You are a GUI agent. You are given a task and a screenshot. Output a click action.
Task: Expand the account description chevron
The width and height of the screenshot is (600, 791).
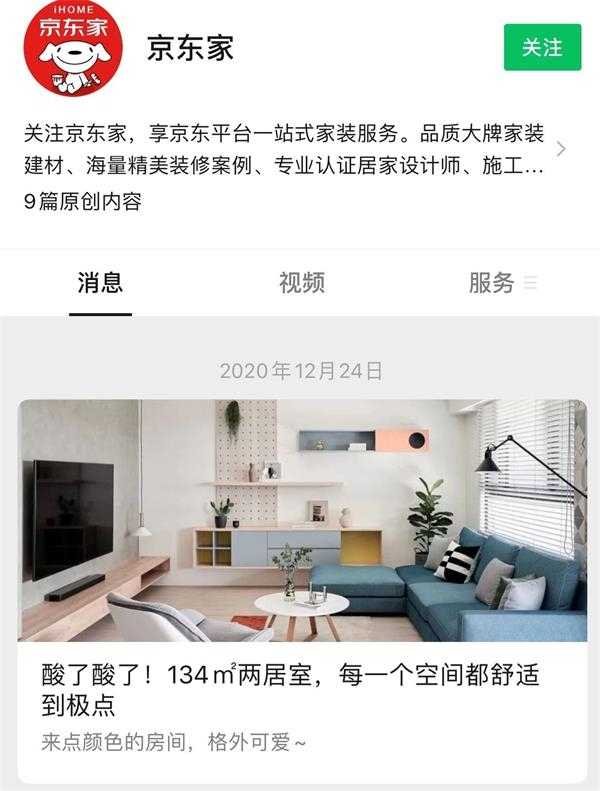pyautogui.click(x=561, y=149)
